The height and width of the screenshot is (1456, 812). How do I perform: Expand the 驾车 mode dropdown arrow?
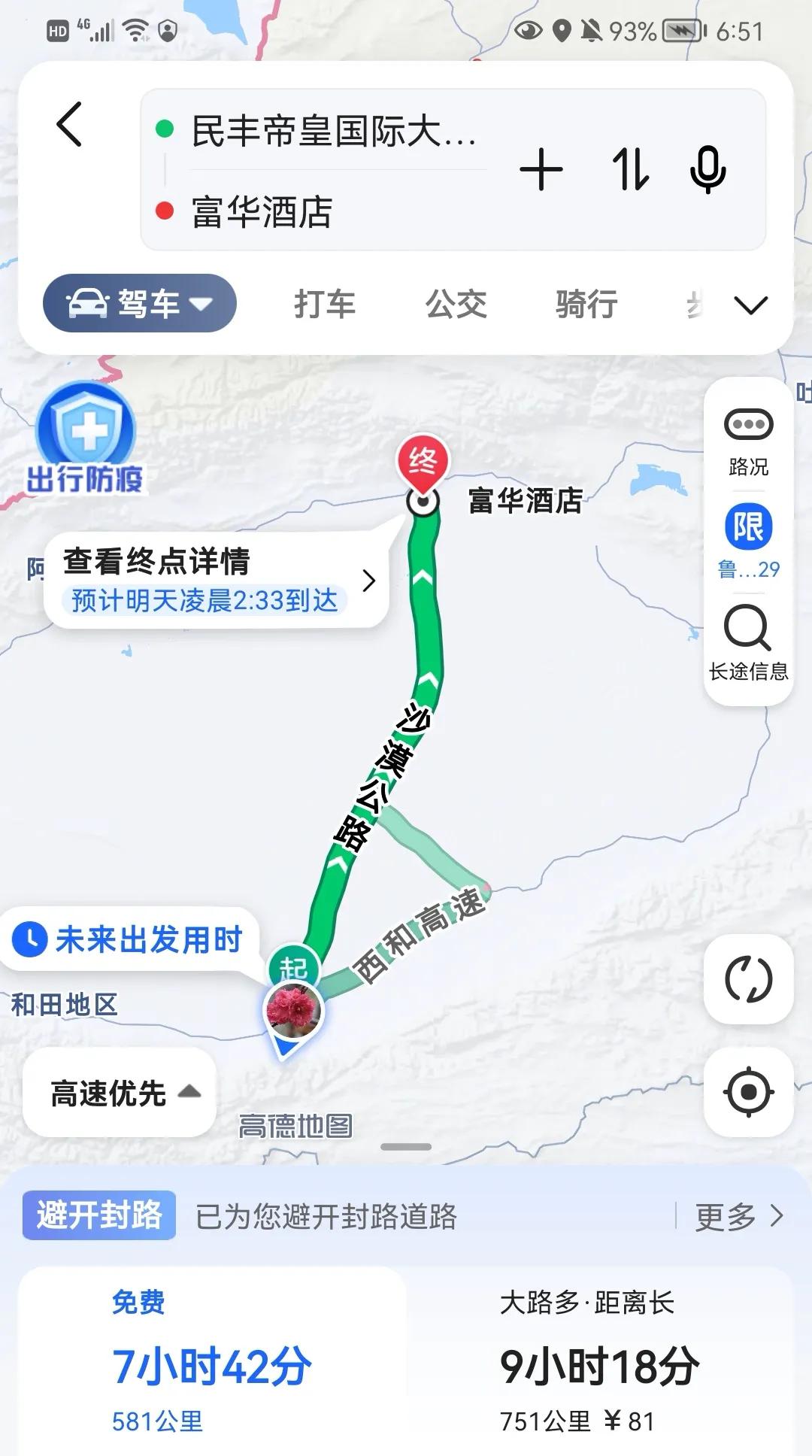coord(201,304)
